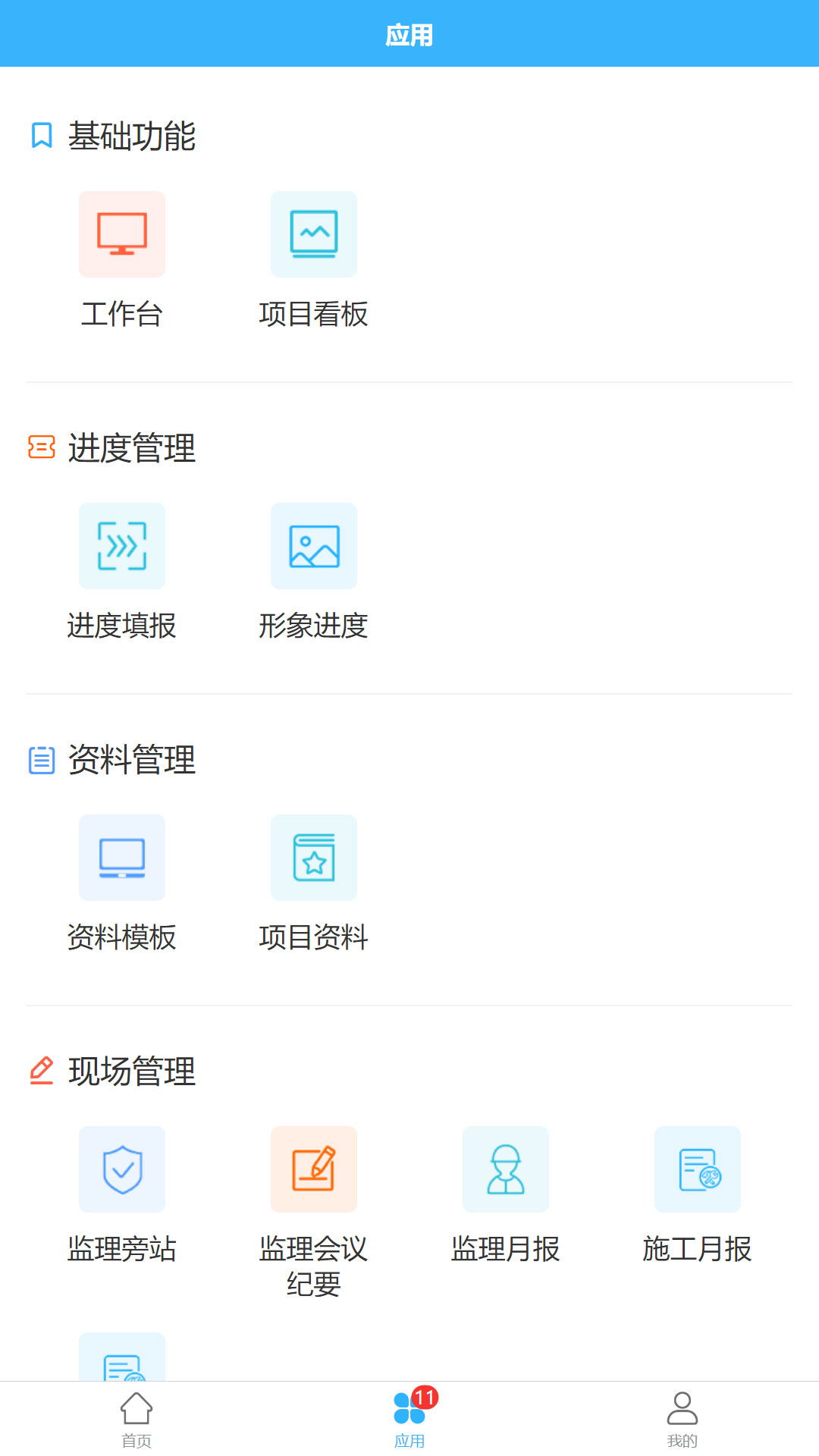Image resolution: width=819 pixels, height=1456 pixels.
Task: Click the 基础功能 section heading
Action: tap(130, 138)
